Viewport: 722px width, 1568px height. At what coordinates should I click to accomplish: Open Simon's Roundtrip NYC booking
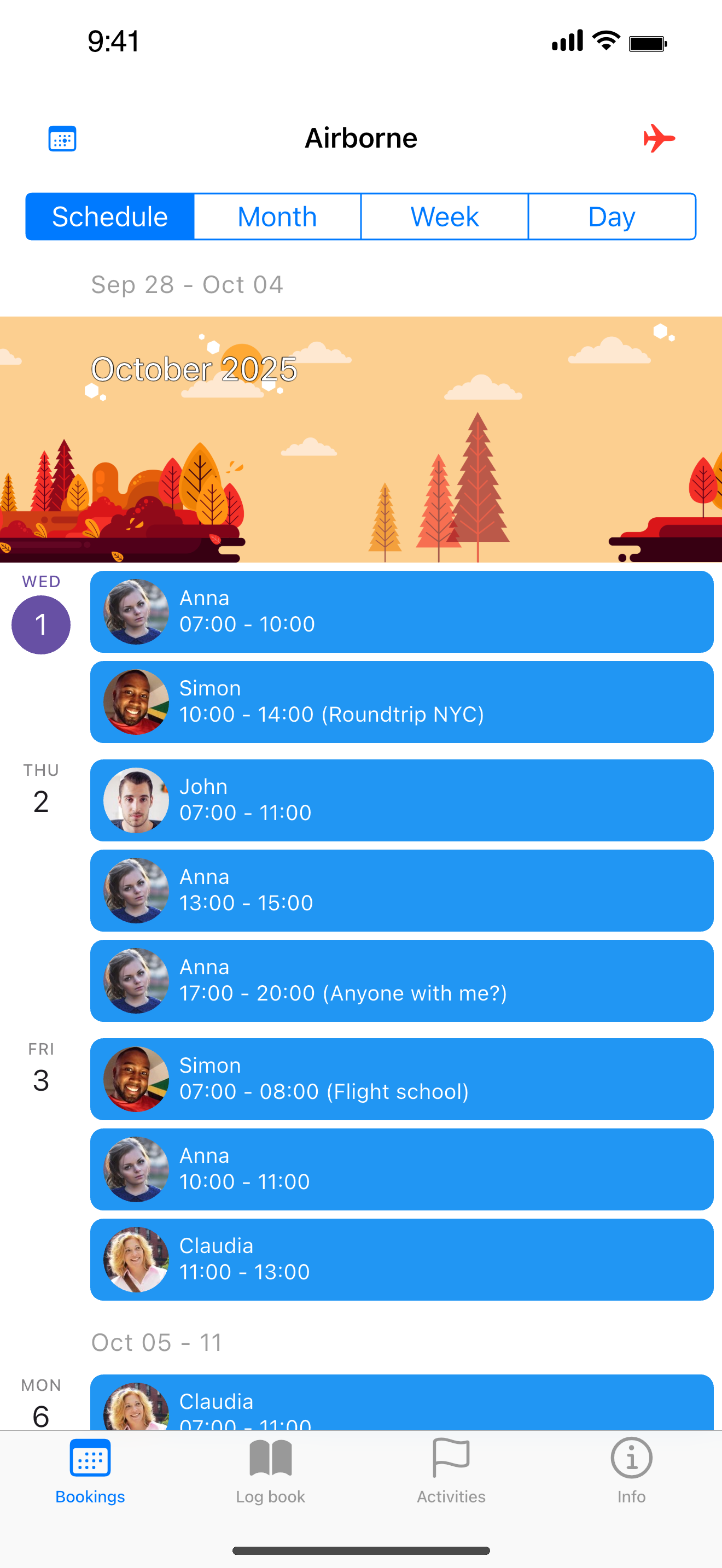[402, 702]
